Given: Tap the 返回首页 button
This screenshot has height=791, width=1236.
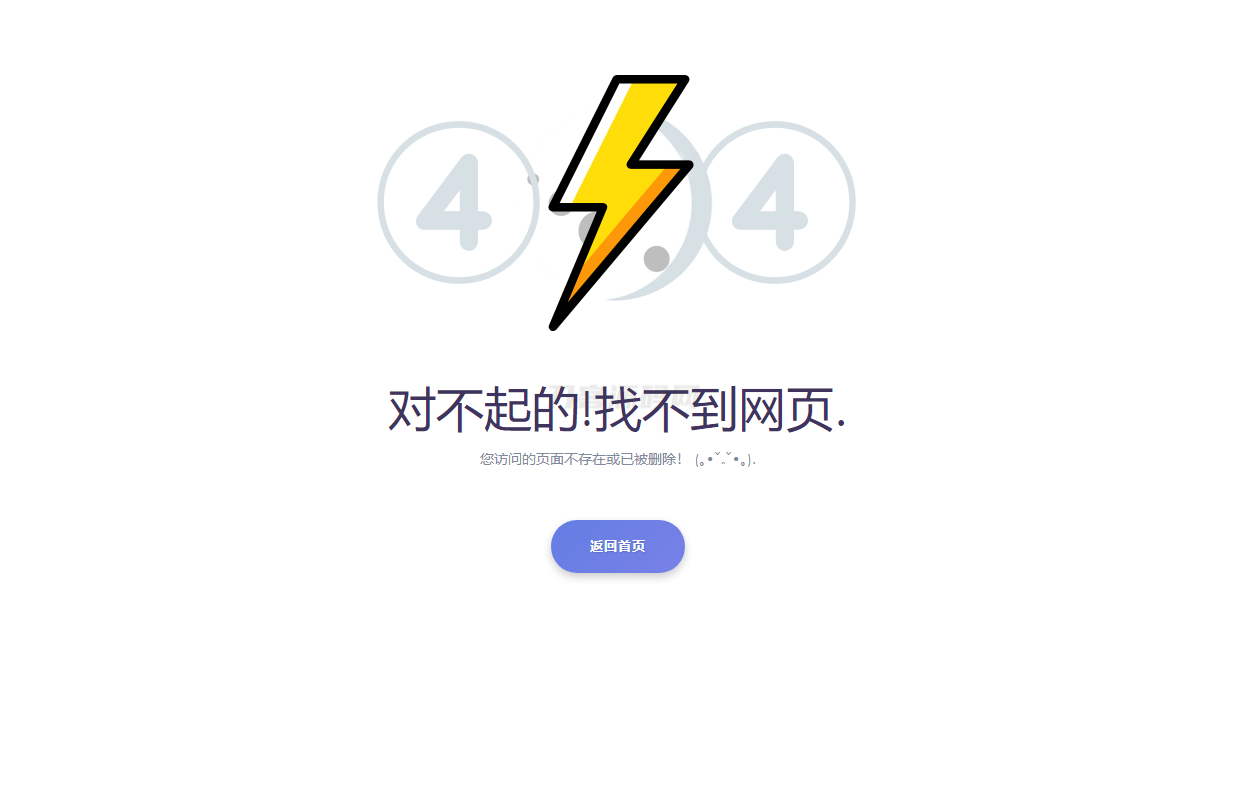Looking at the screenshot, I should click(x=617, y=546).
